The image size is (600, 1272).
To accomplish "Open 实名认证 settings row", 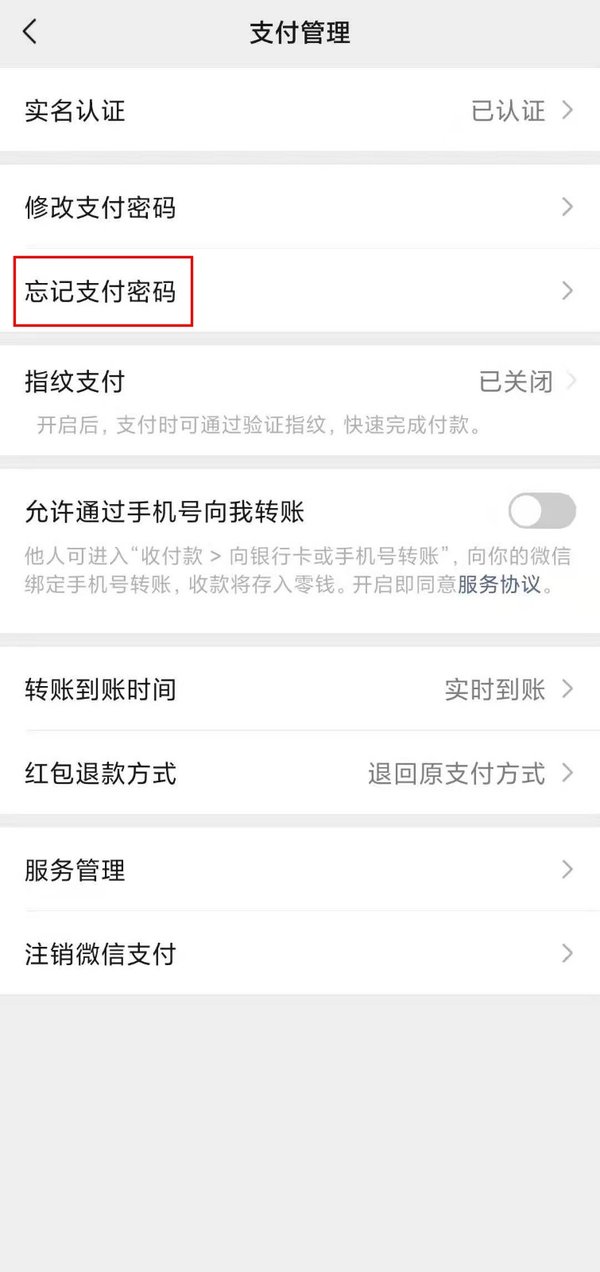I will (300, 110).
